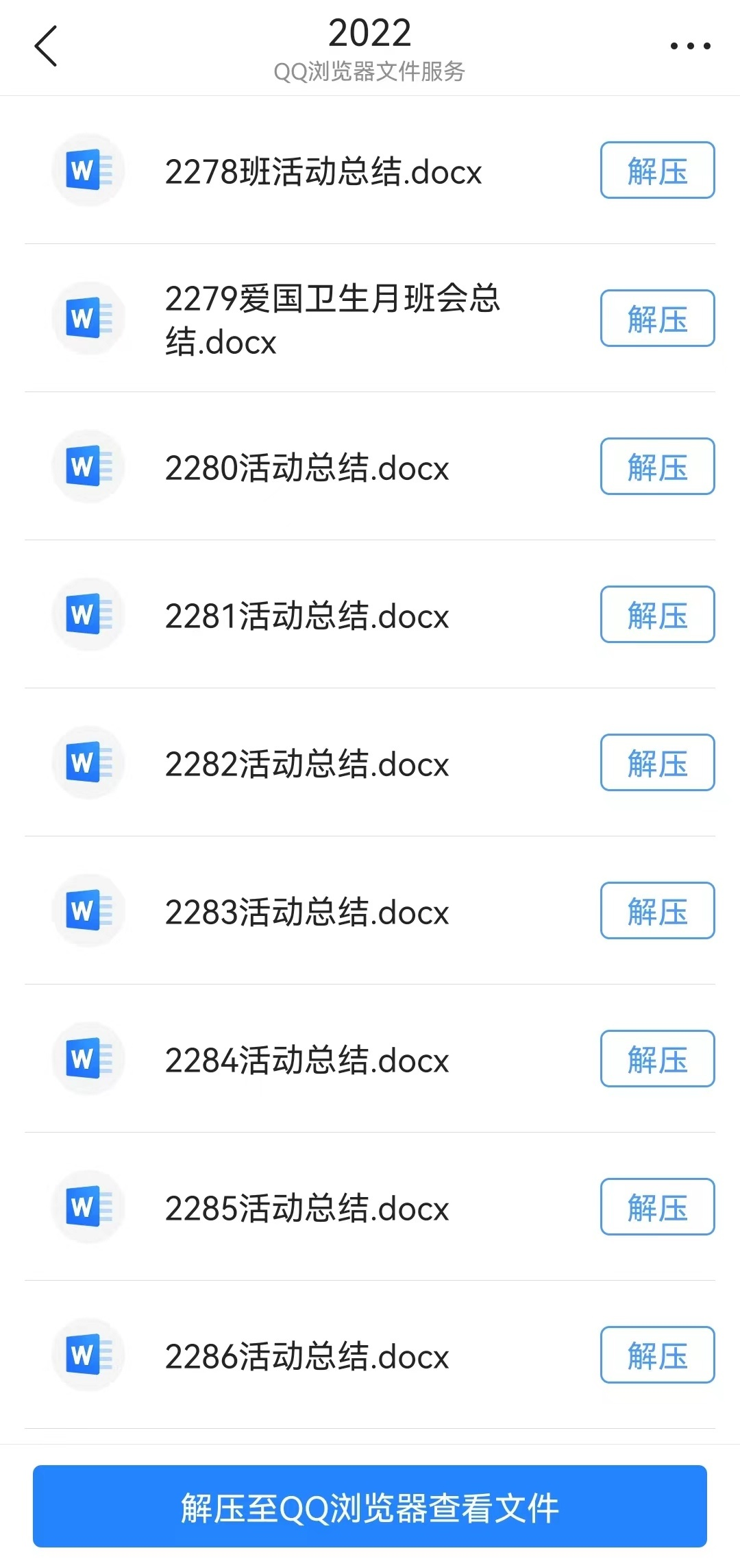Open the 2278班活动总结.docx file row
This screenshot has height=1568, width=740.
point(323,171)
